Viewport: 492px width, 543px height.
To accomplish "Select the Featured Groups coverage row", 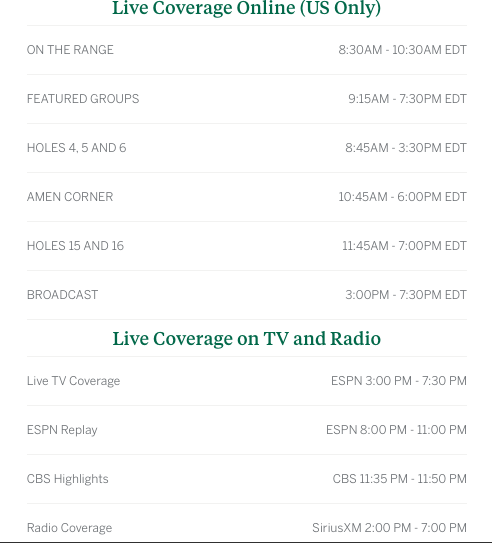I will tap(247, 99).
